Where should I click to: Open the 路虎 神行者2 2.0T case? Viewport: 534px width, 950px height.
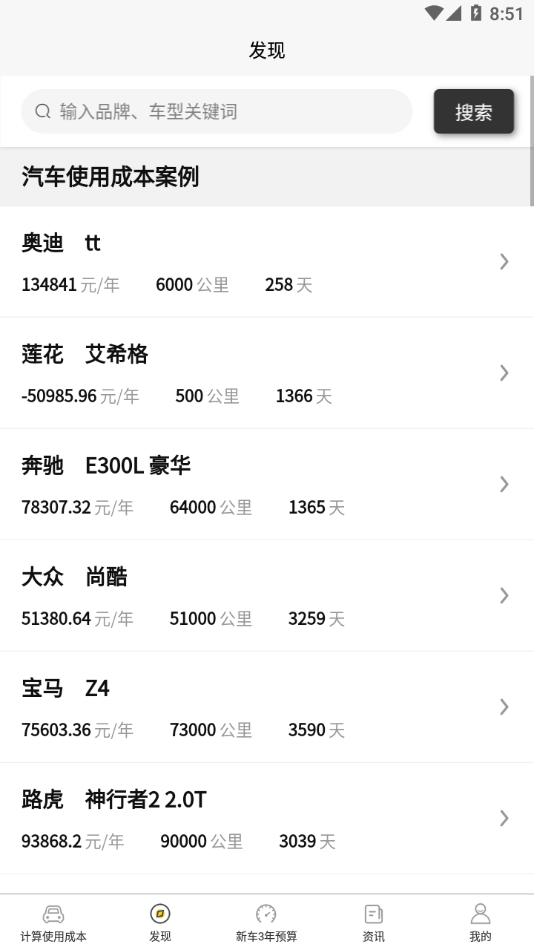tap(267, 819)
